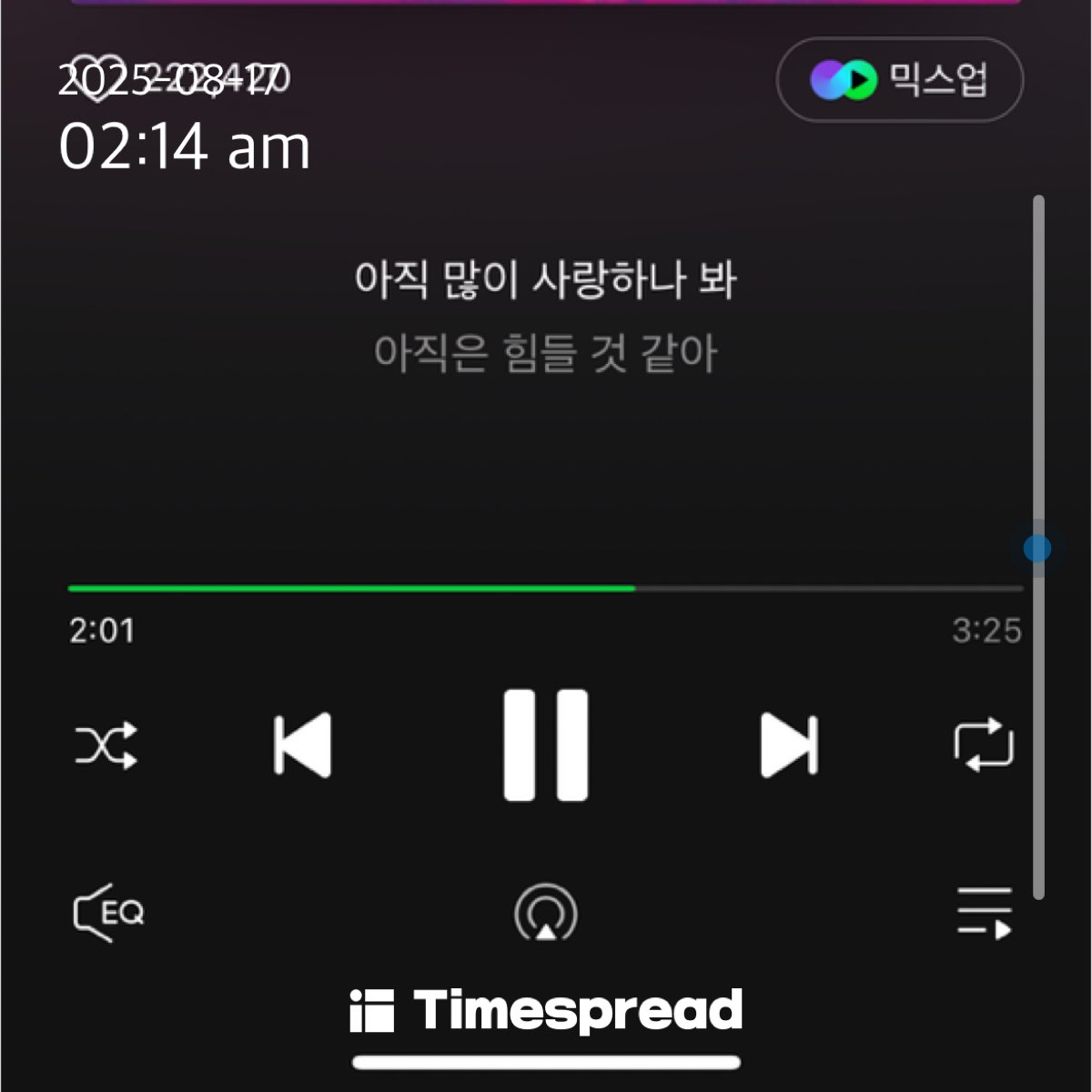This screenshot has height=1092, width=1092.
Task: Open the AirPlay device picker
Action: [546, 914]
